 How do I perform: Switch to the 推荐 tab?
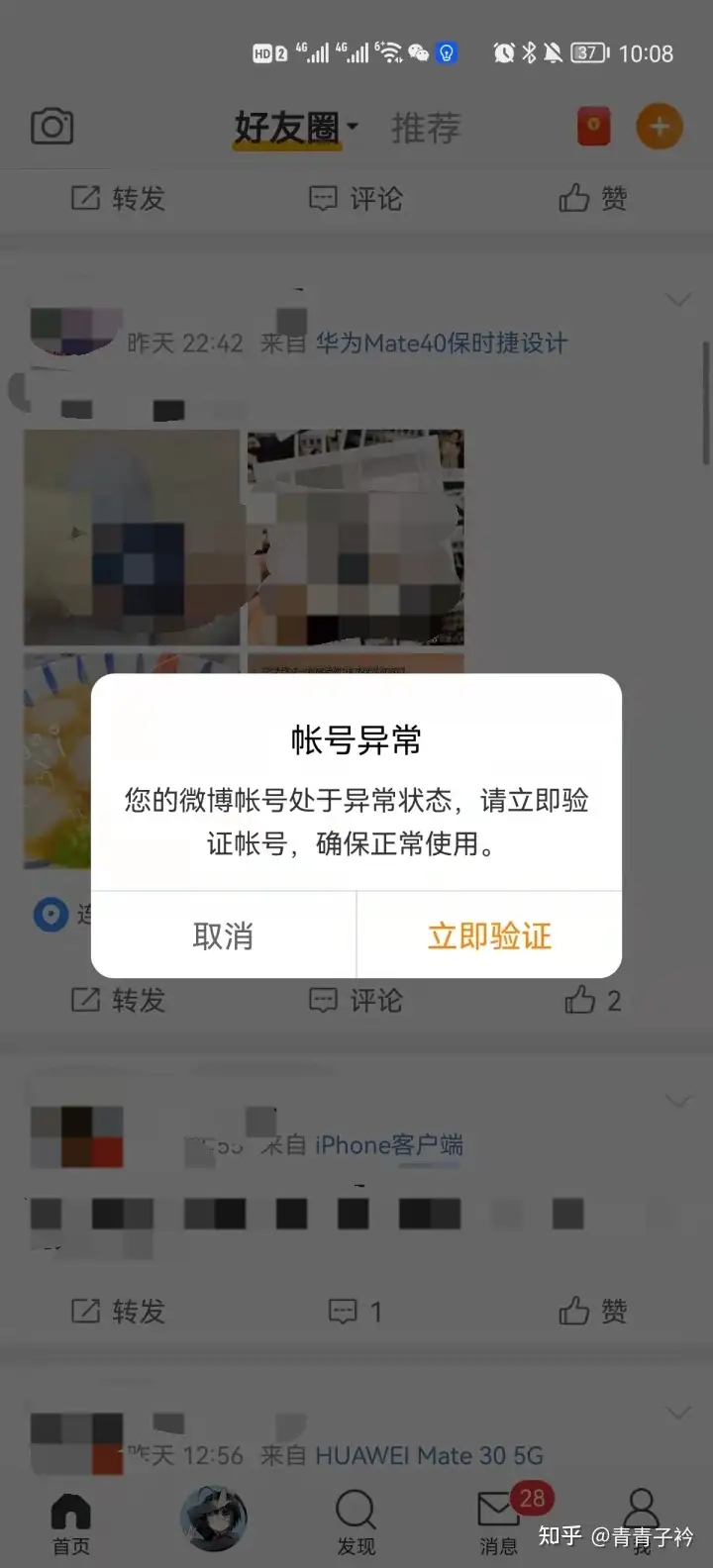coord(426,128)
